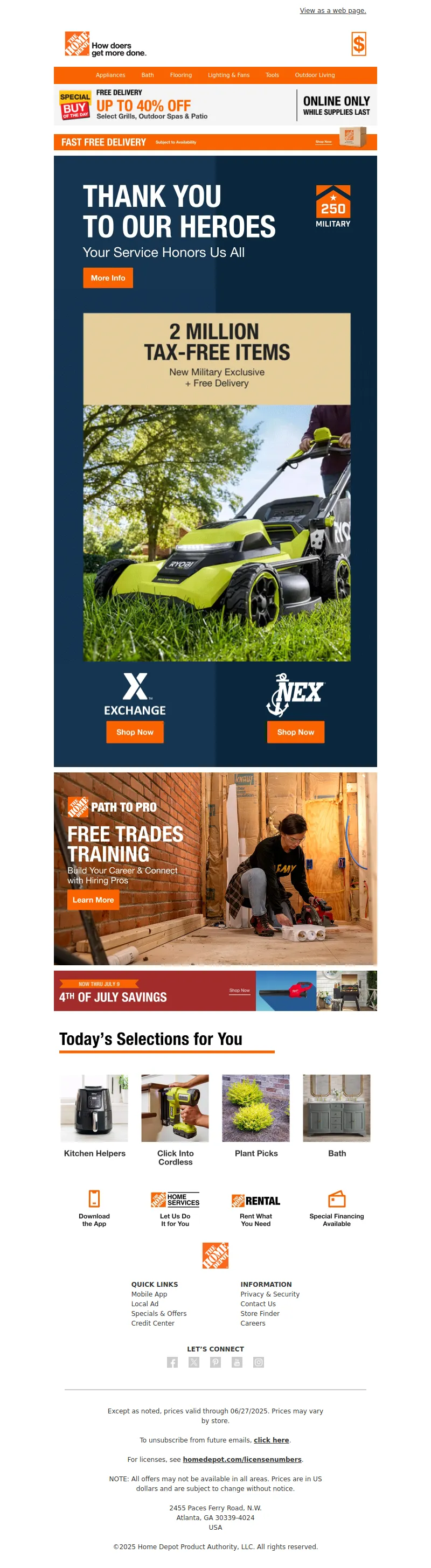Viewport: 431px width, 1568px height.
Task: Go to the Lighting & Fans category
Action: pos(228,75)
